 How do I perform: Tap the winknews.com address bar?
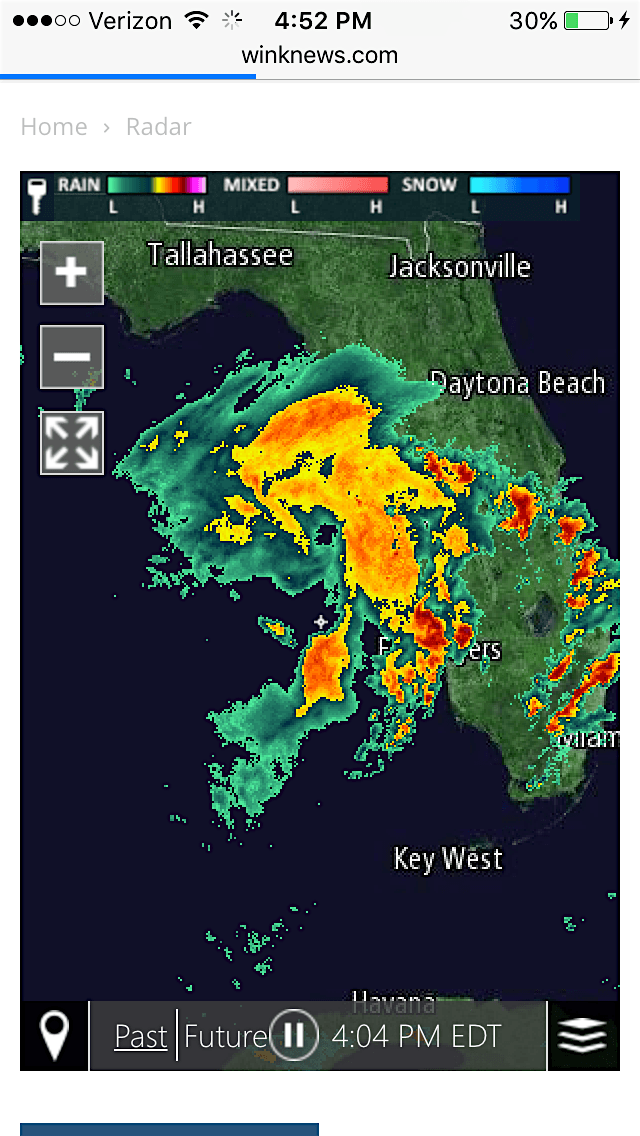coord(320,55)
